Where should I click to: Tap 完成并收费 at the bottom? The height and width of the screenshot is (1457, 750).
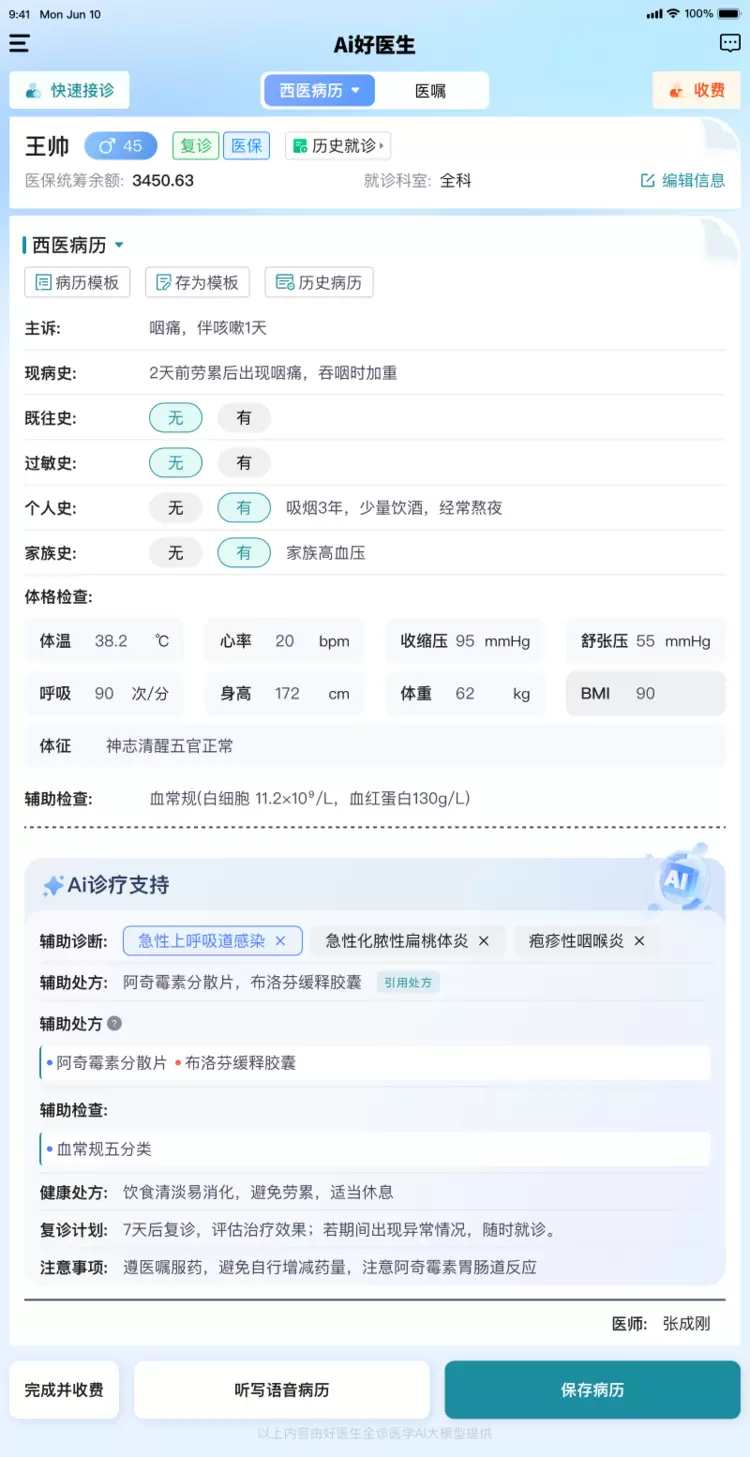pyautogui.click(x=64, y=1389)
